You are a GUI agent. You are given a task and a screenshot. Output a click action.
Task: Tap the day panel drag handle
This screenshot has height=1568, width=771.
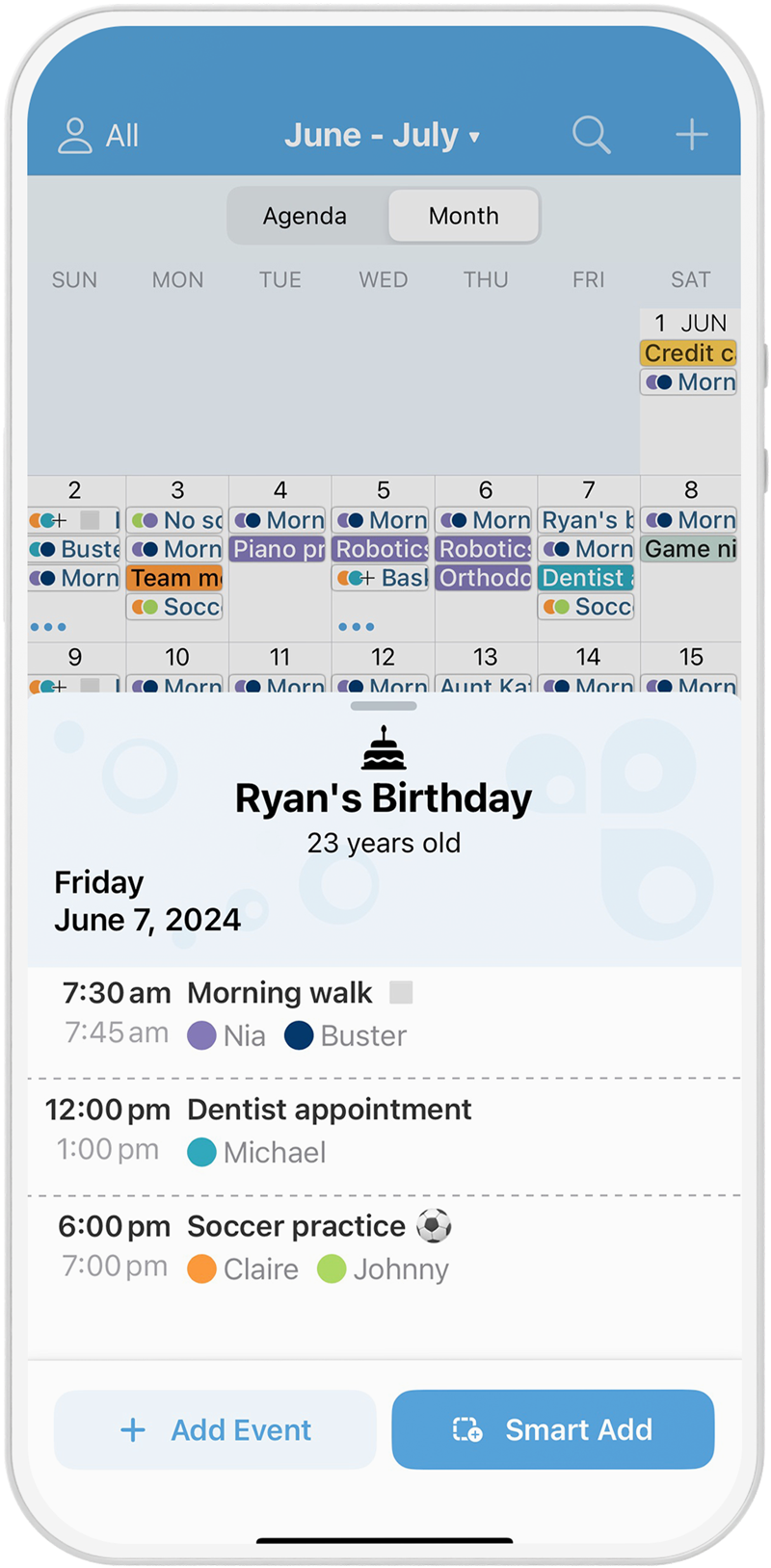[x=384, y=706]
